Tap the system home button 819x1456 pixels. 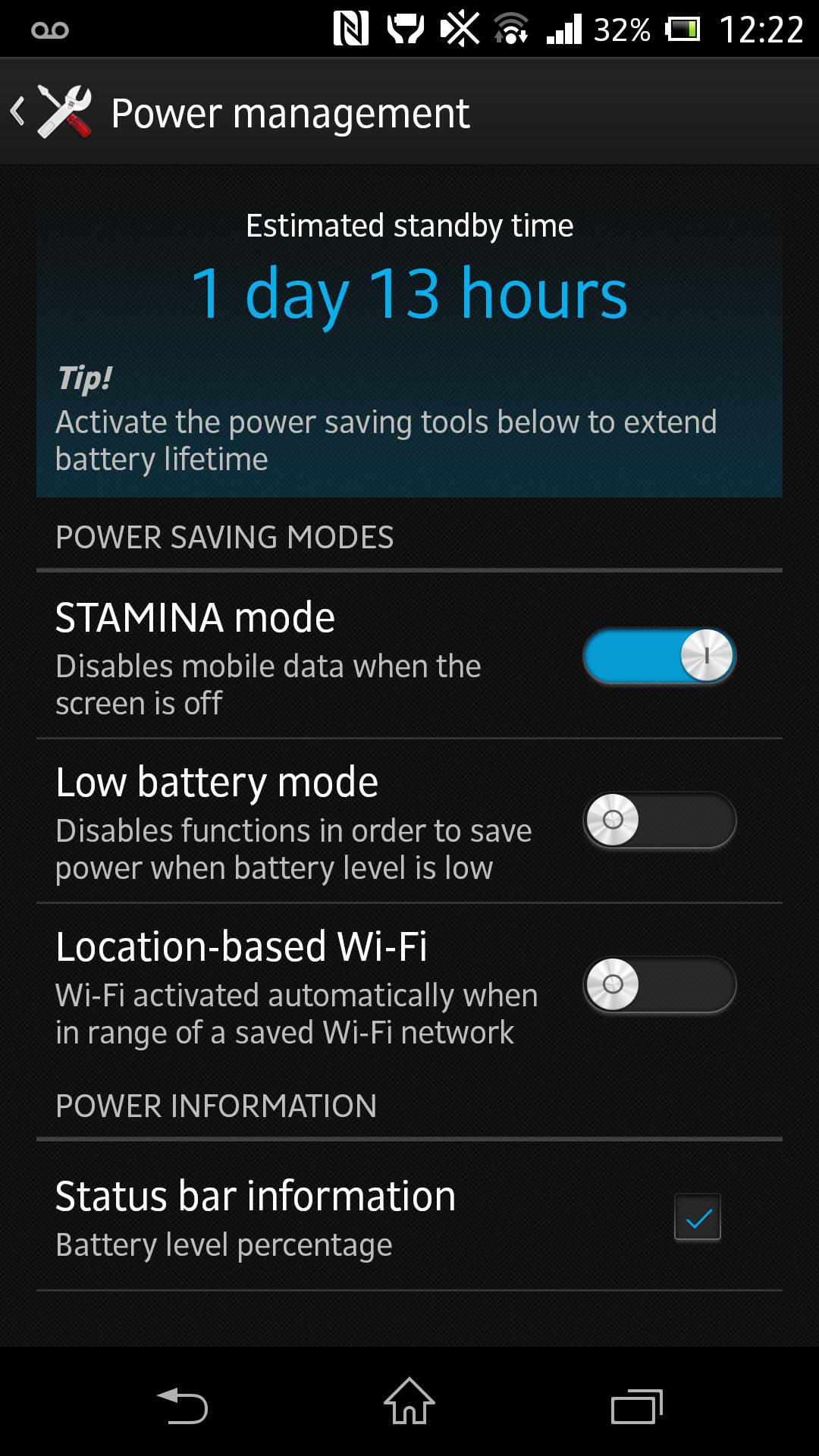[x=409, y=1401]
